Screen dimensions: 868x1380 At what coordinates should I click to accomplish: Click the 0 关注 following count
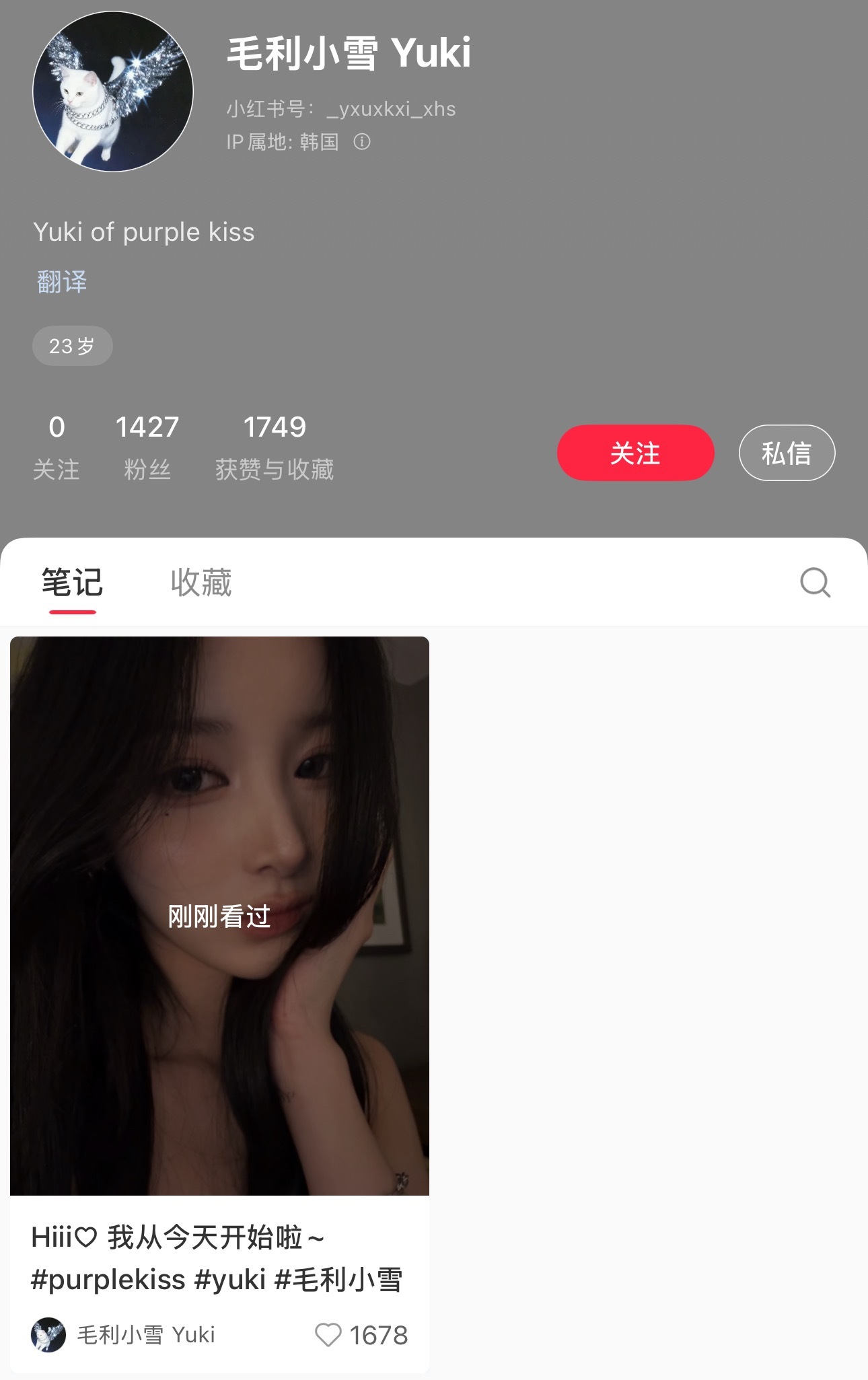(x=57, y=444)
